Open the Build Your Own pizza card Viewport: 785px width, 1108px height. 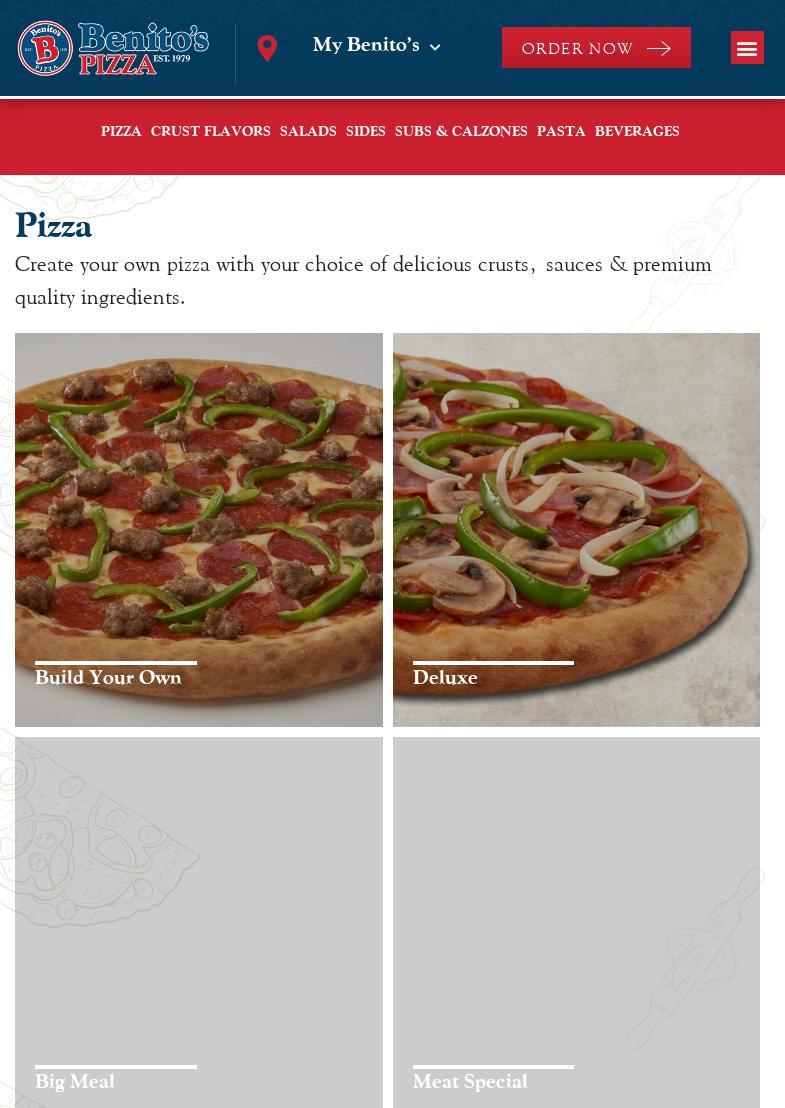click(x=199, y=530)
